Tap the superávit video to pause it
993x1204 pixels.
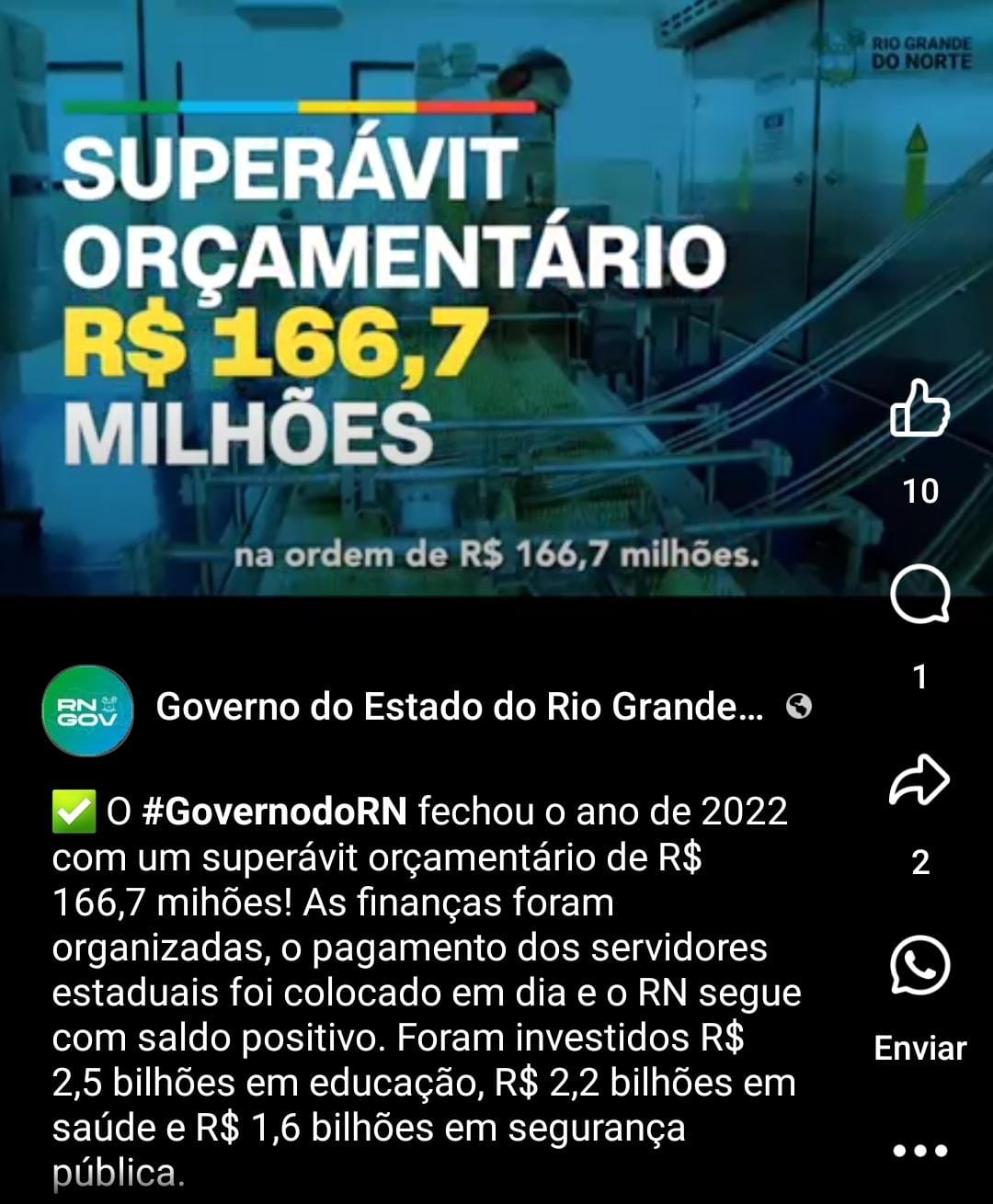(x=441, y=303)
